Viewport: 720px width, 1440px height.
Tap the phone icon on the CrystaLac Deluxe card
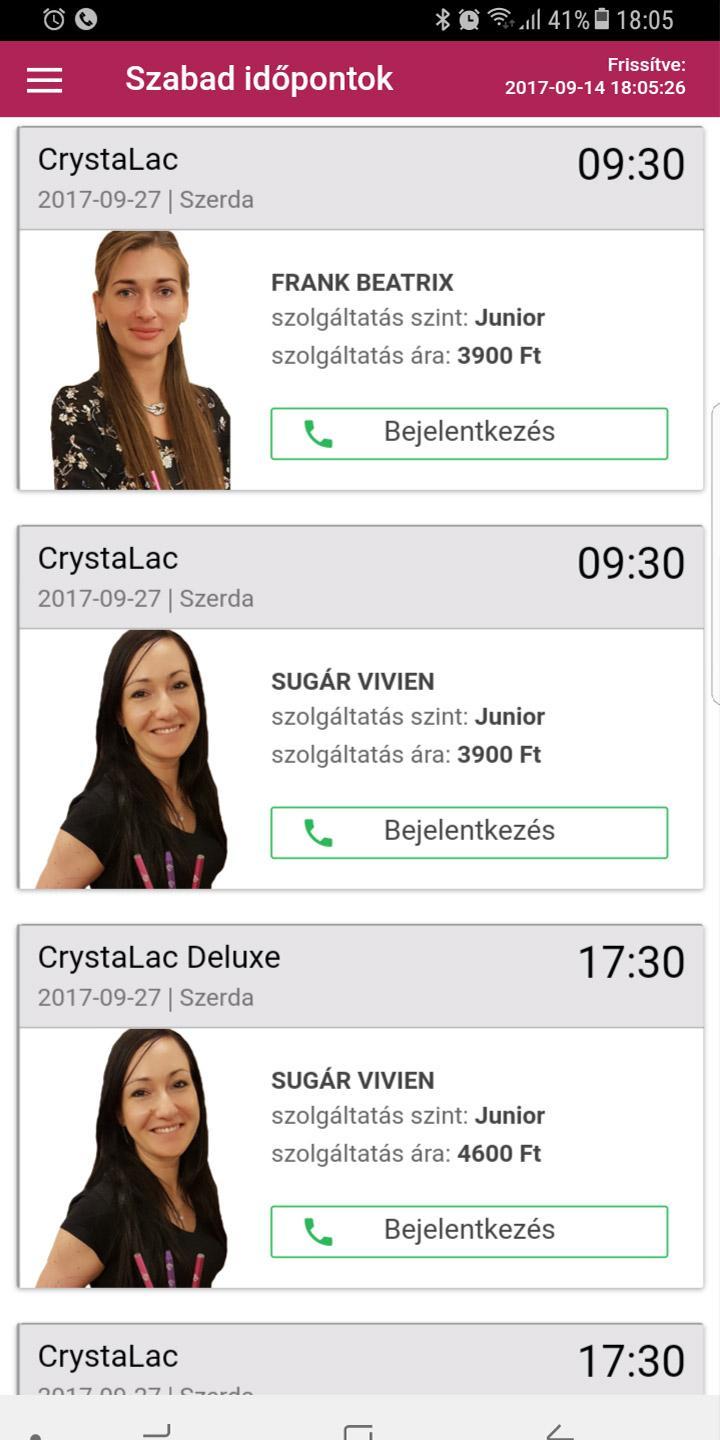click(x=316, y=1231)
